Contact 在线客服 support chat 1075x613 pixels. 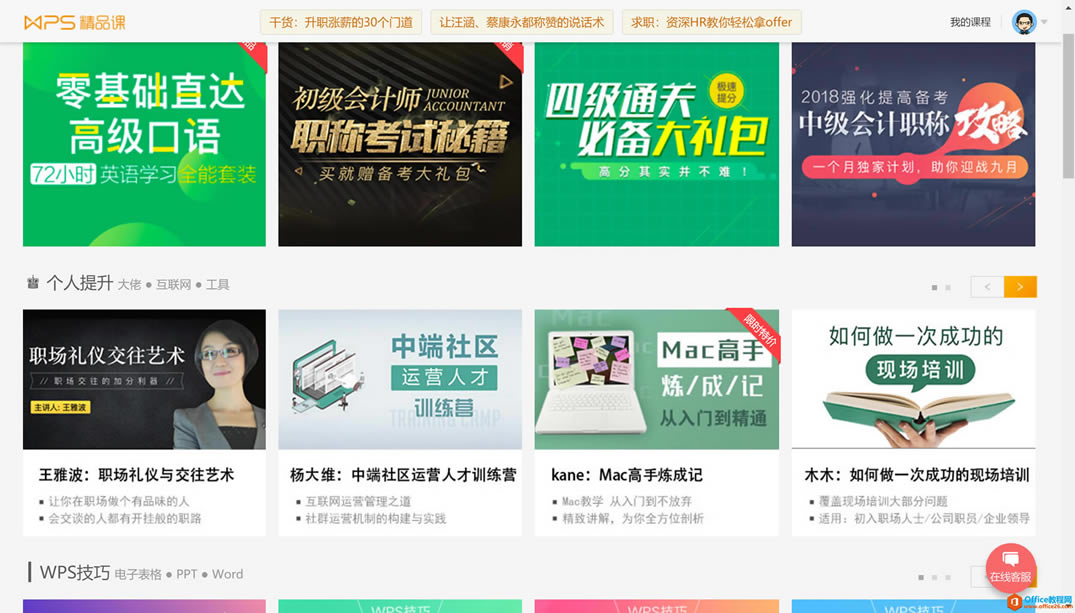(1010, 566)
